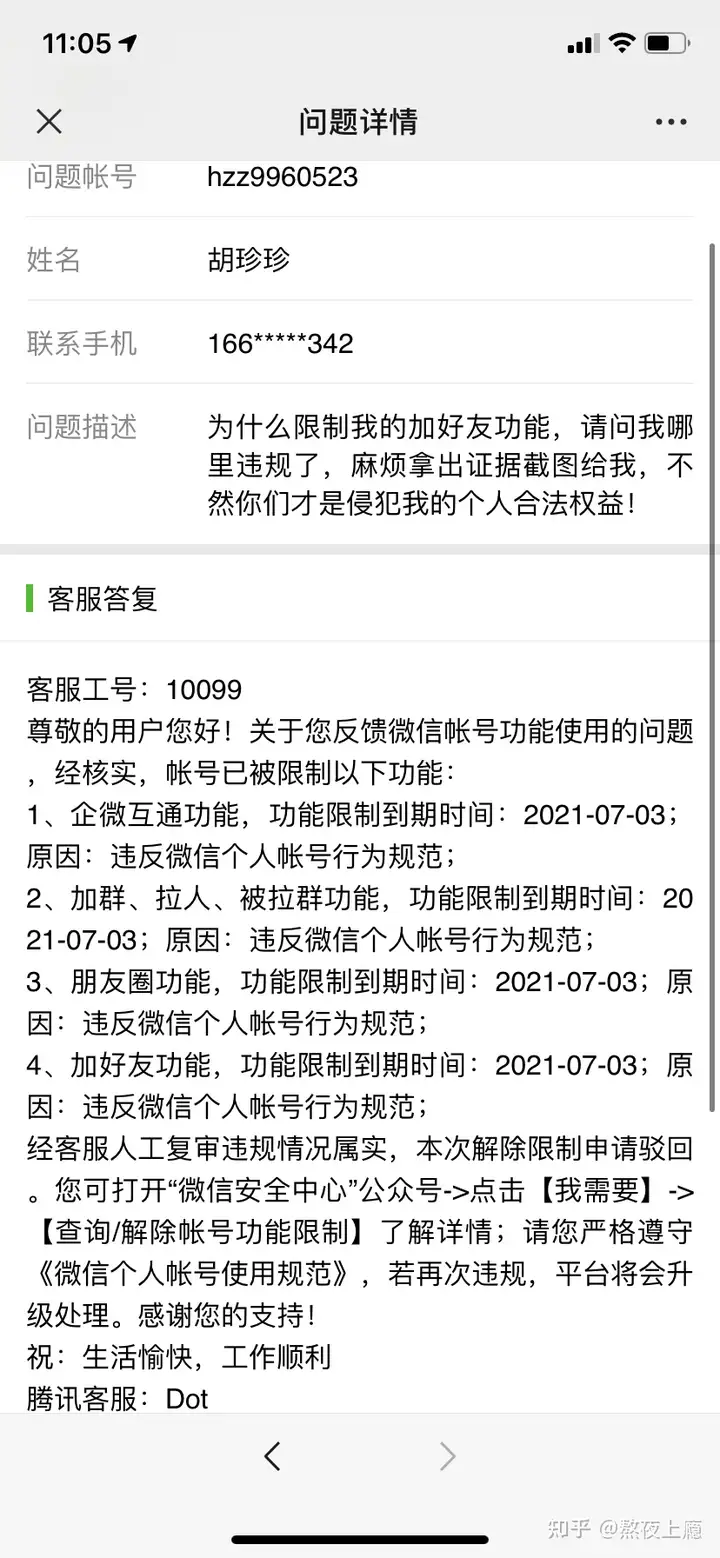720x1558 pixels.
Task: Close the 问题详情 page
Action: pos(49,122)
